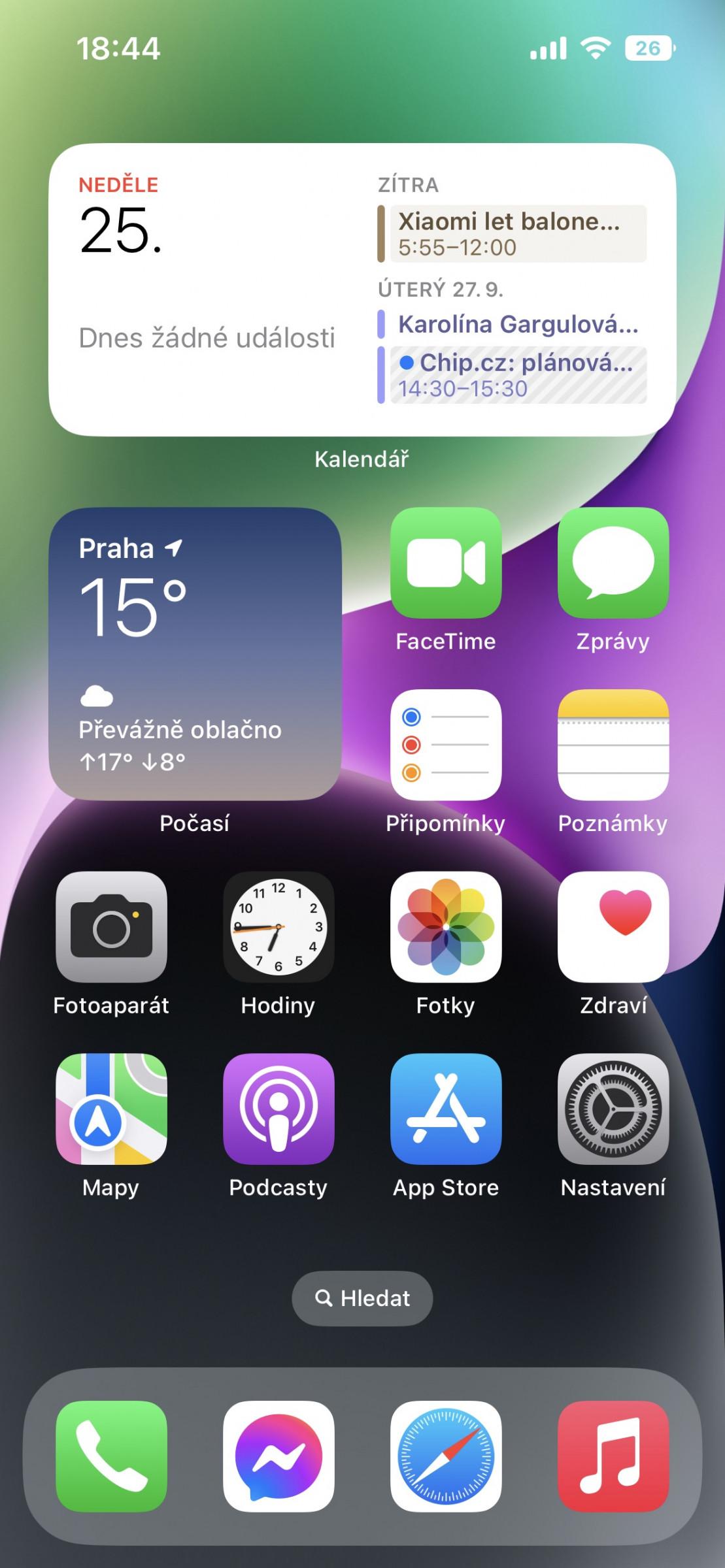Open the Chip.cz calendar event
725x1568 pixels.
pyautogui.click(x=513, y=375)
